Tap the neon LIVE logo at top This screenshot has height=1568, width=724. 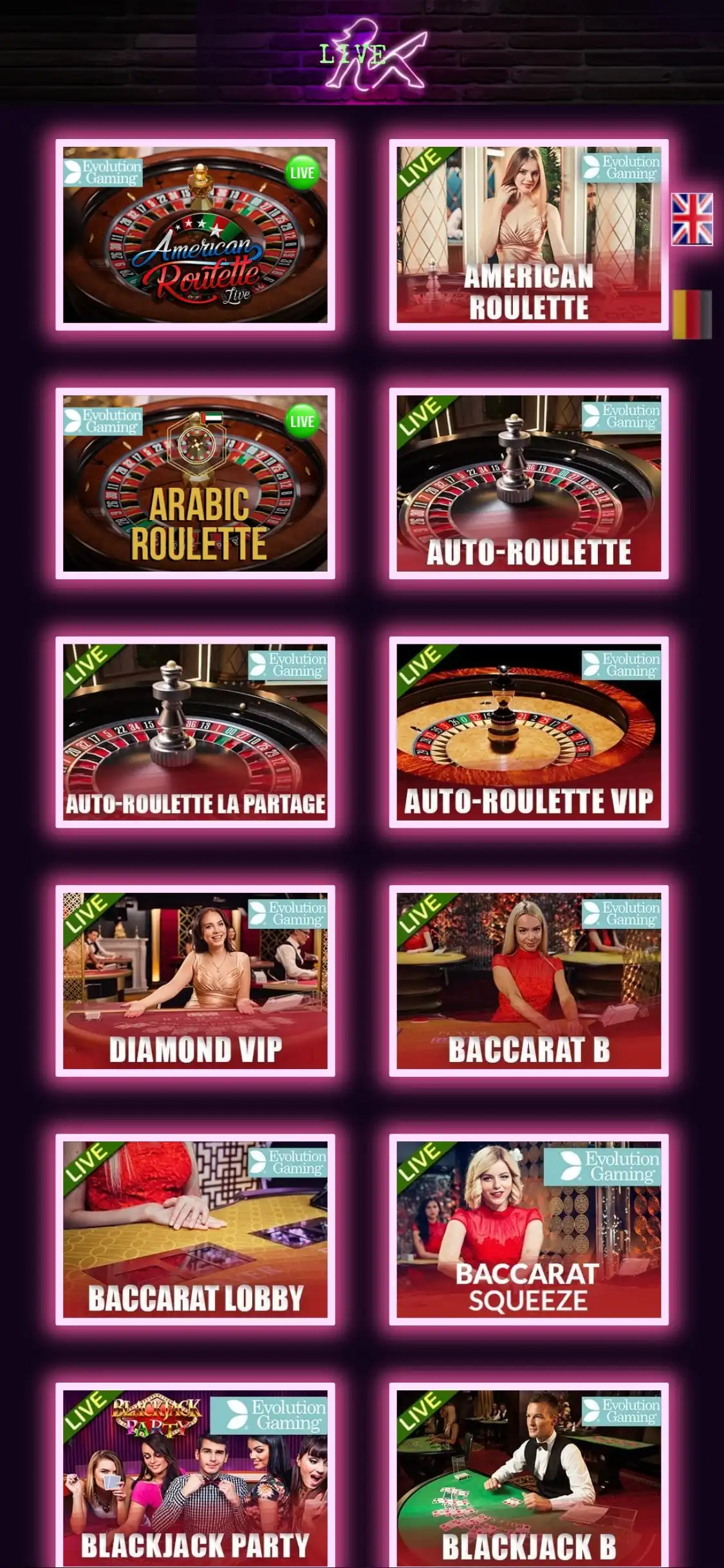371,55
